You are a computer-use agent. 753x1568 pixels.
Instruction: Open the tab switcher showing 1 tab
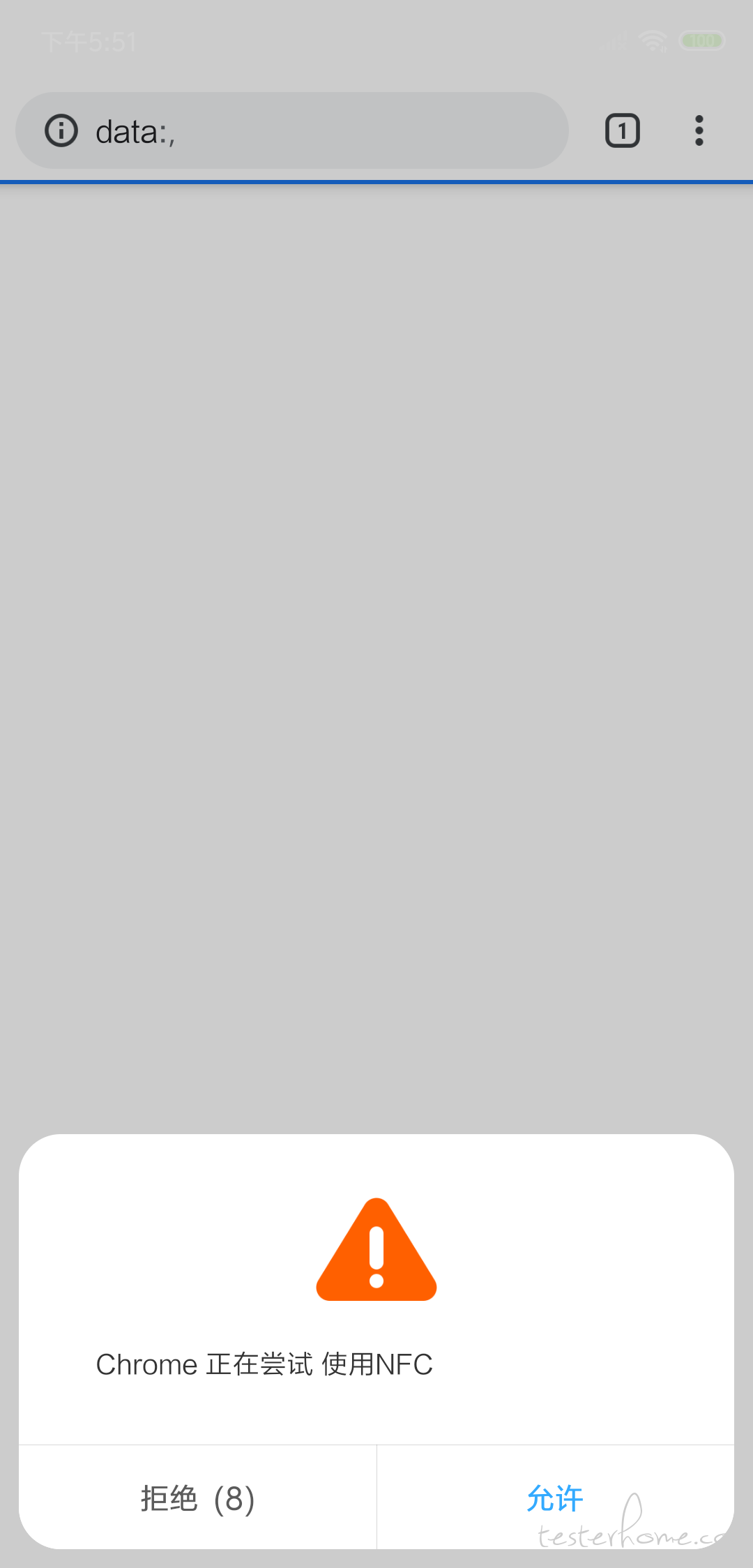point(622,130)
